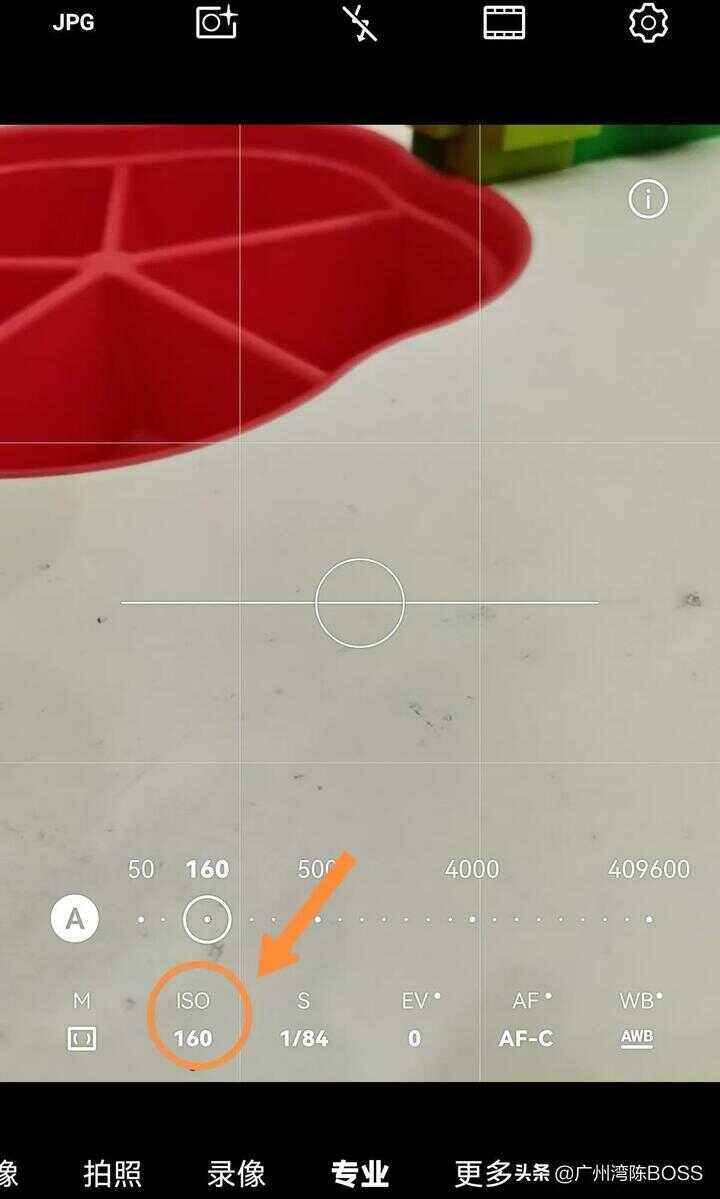Switch to 拍照 photo mode

[x=113, y=1173]
